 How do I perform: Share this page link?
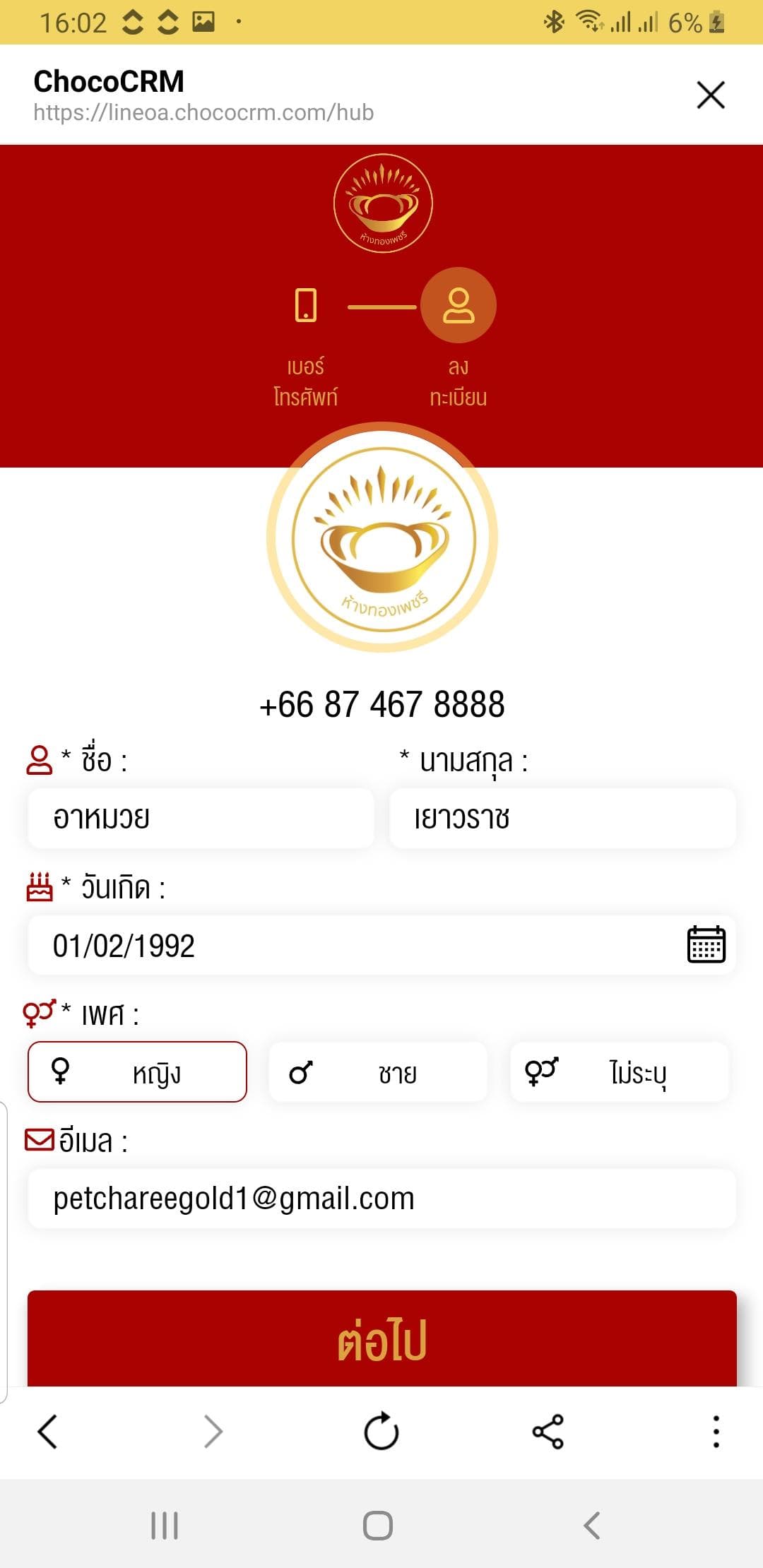click(548, 1432)
